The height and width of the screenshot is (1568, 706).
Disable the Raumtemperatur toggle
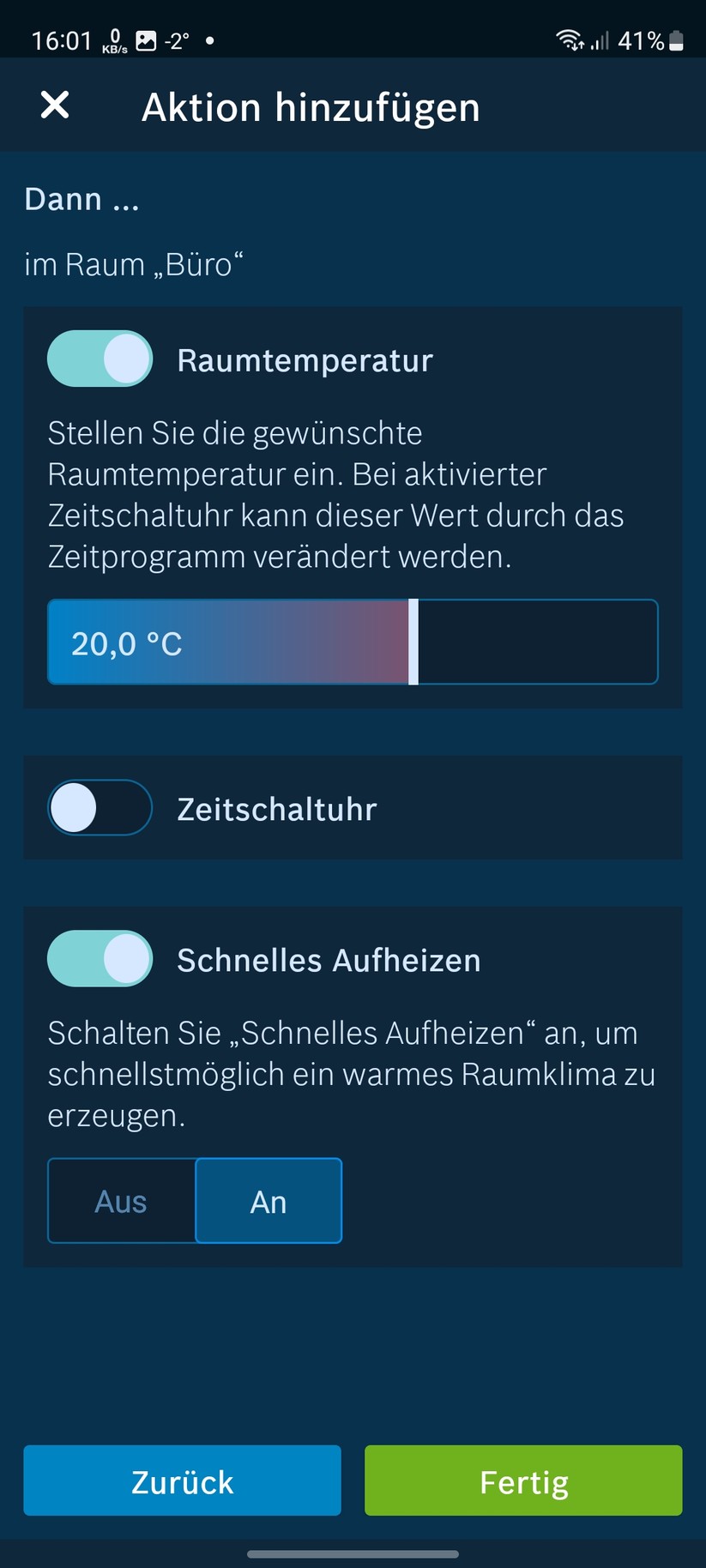click(x=100, y=359)
